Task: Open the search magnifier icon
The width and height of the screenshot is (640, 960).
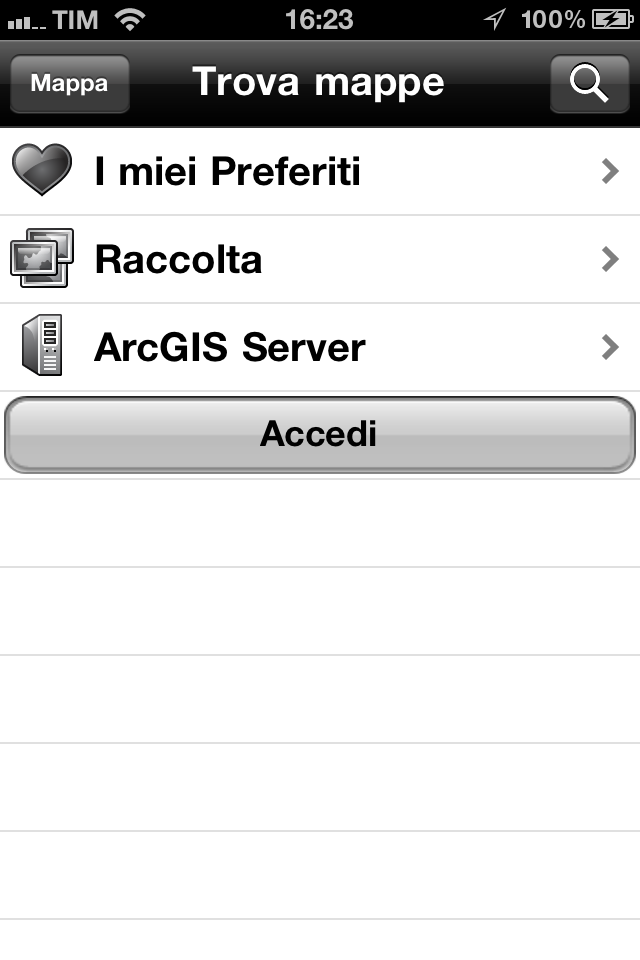Action: coord(589,84)
